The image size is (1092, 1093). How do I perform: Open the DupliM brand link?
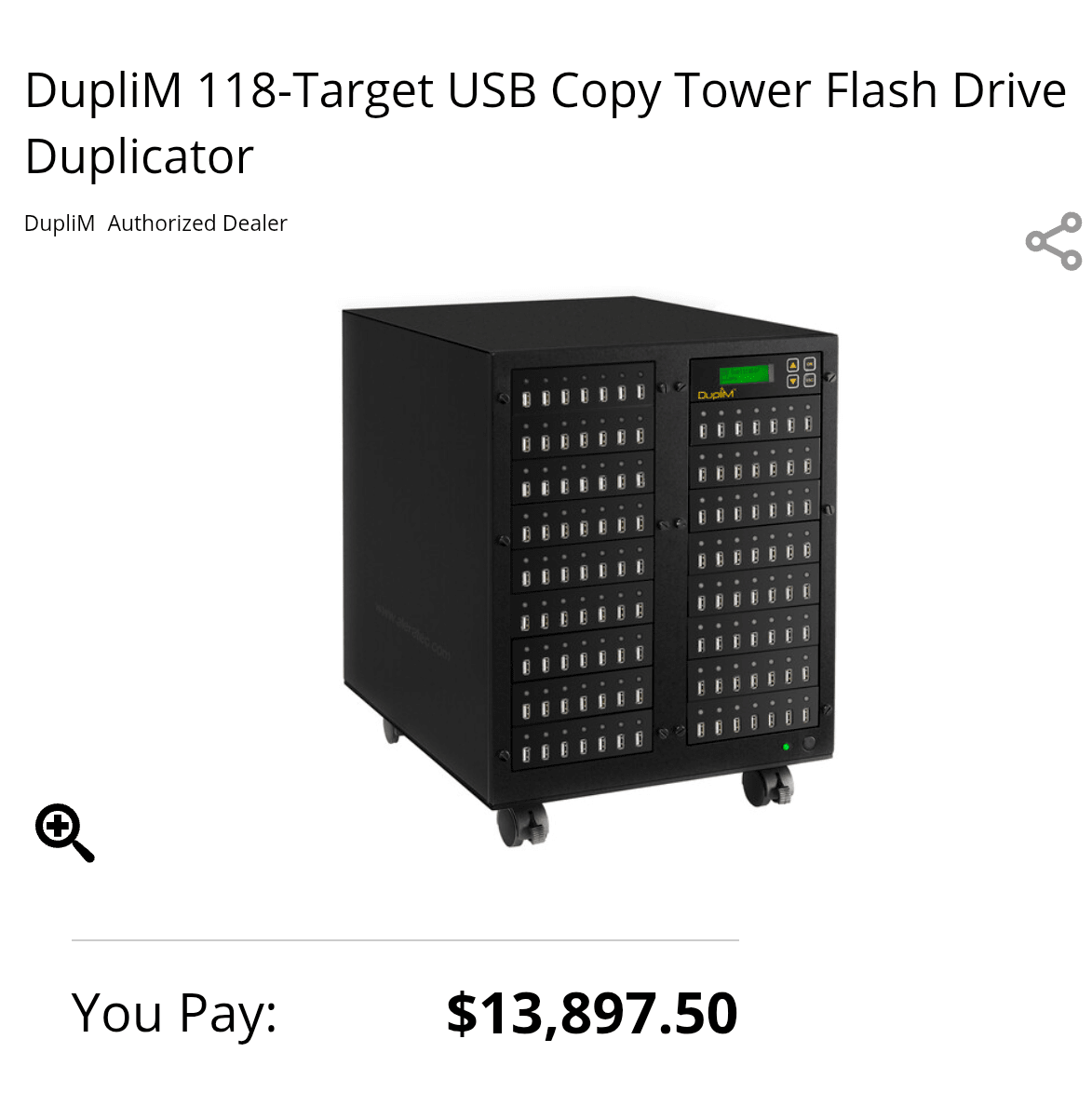click(x=59, y=223)
